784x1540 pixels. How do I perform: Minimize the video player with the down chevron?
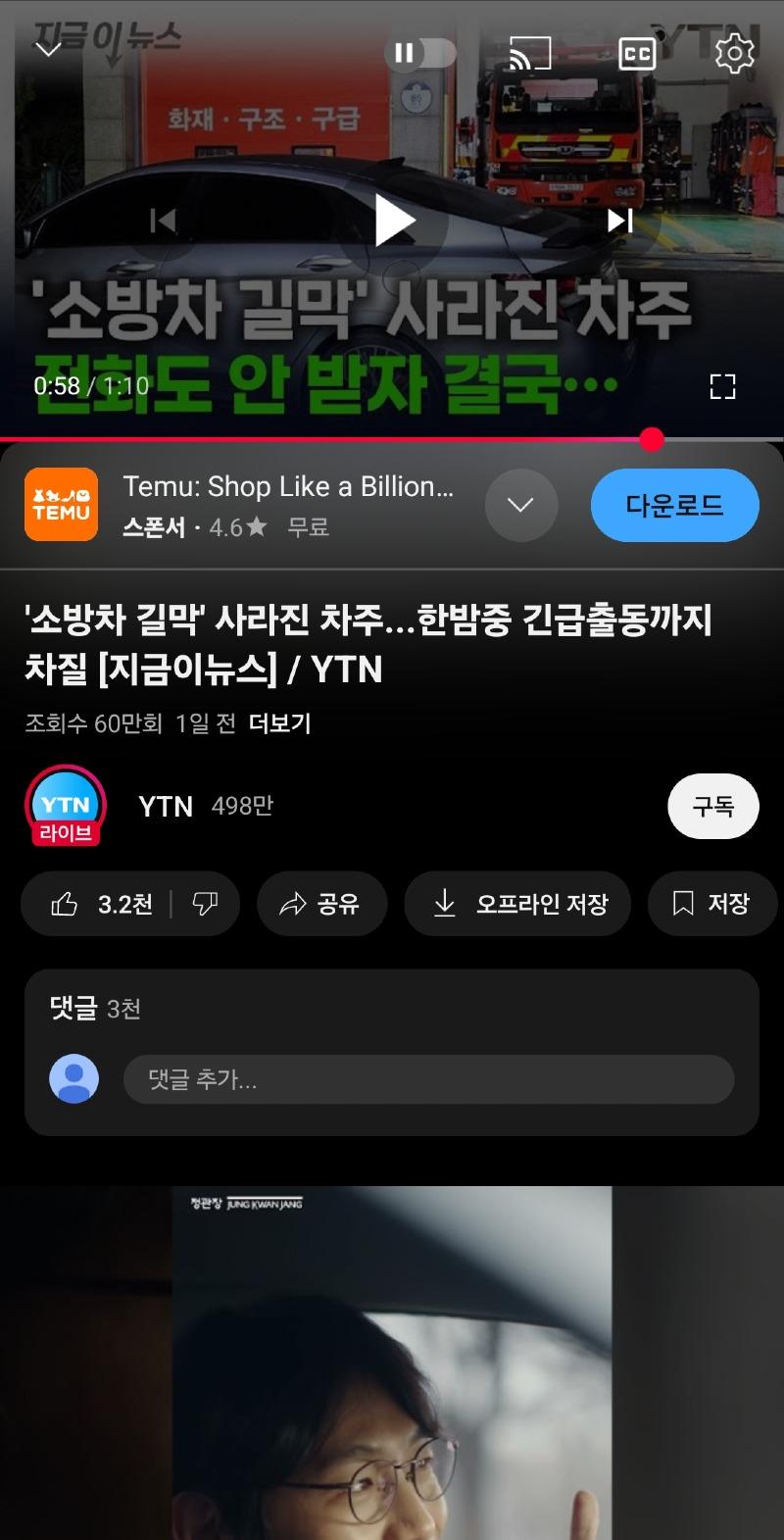(x=48, y=49)
